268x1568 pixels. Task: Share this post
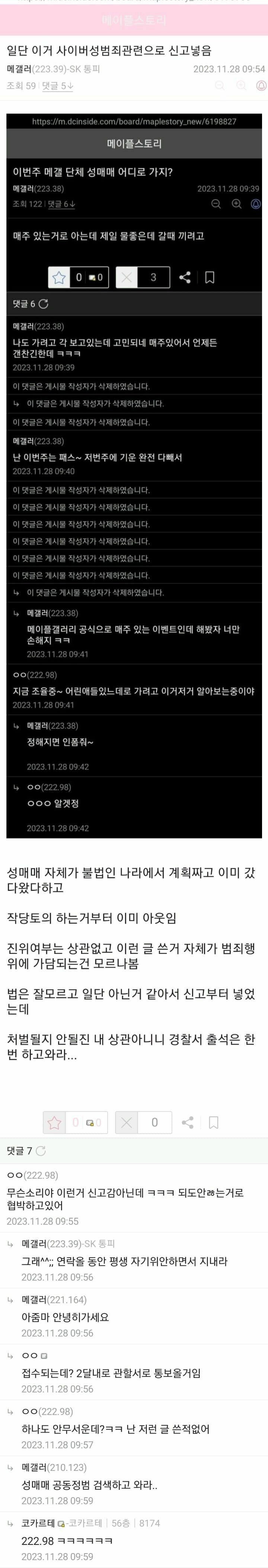tap(188, 1122)
